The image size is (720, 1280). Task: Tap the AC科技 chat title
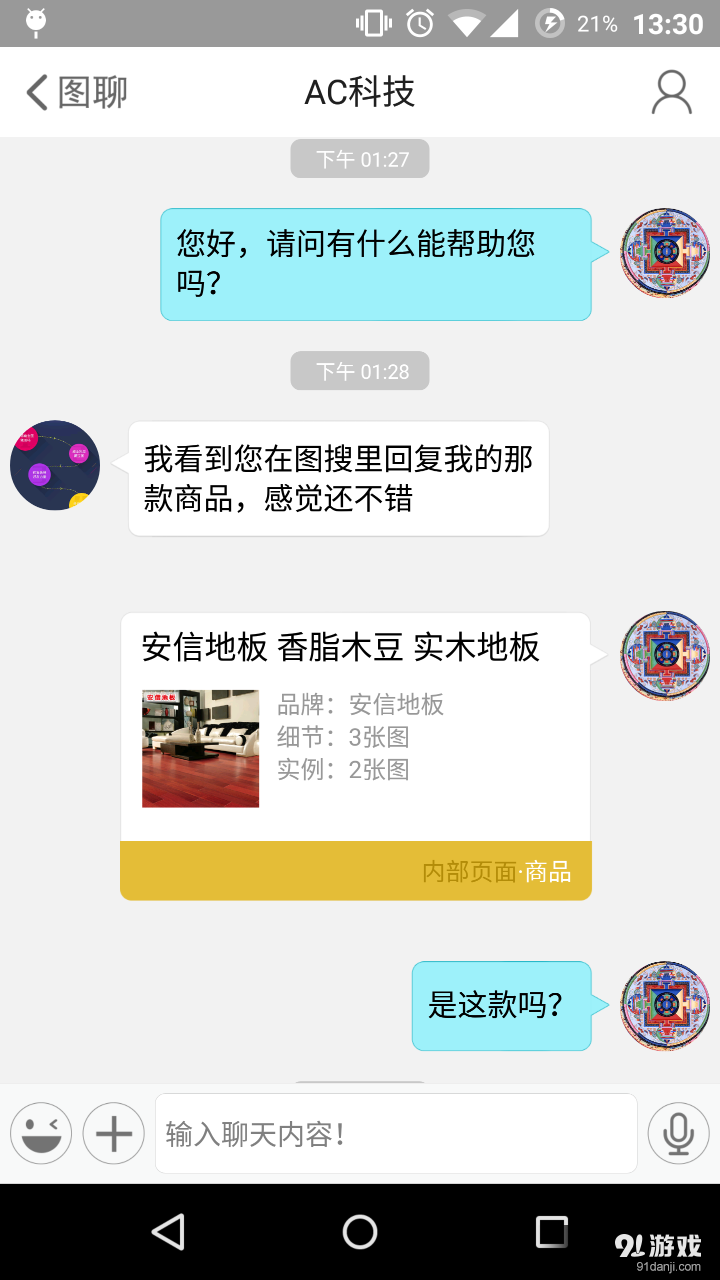(359, 91)
